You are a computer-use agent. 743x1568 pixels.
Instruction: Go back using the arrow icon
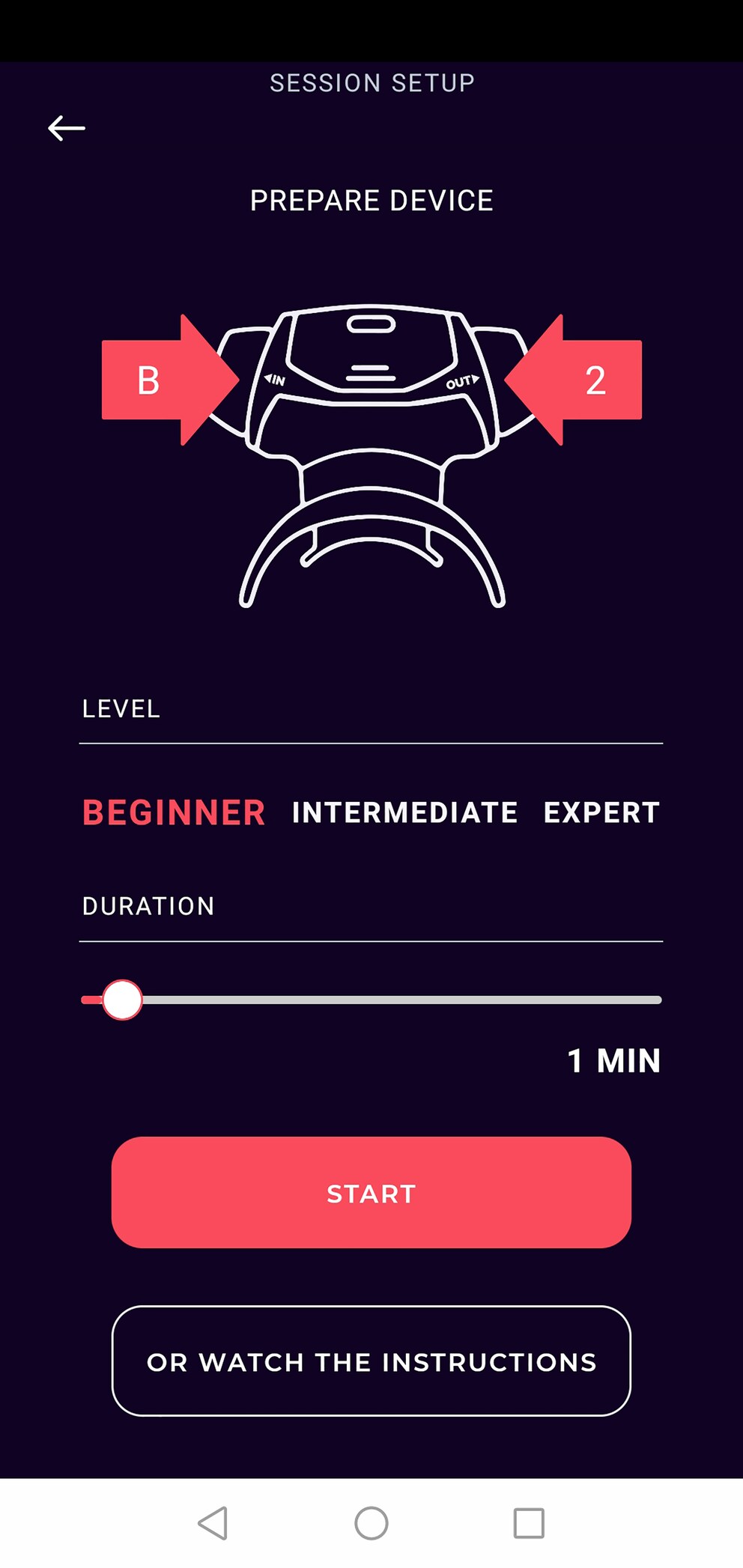(x=67, y=128)
